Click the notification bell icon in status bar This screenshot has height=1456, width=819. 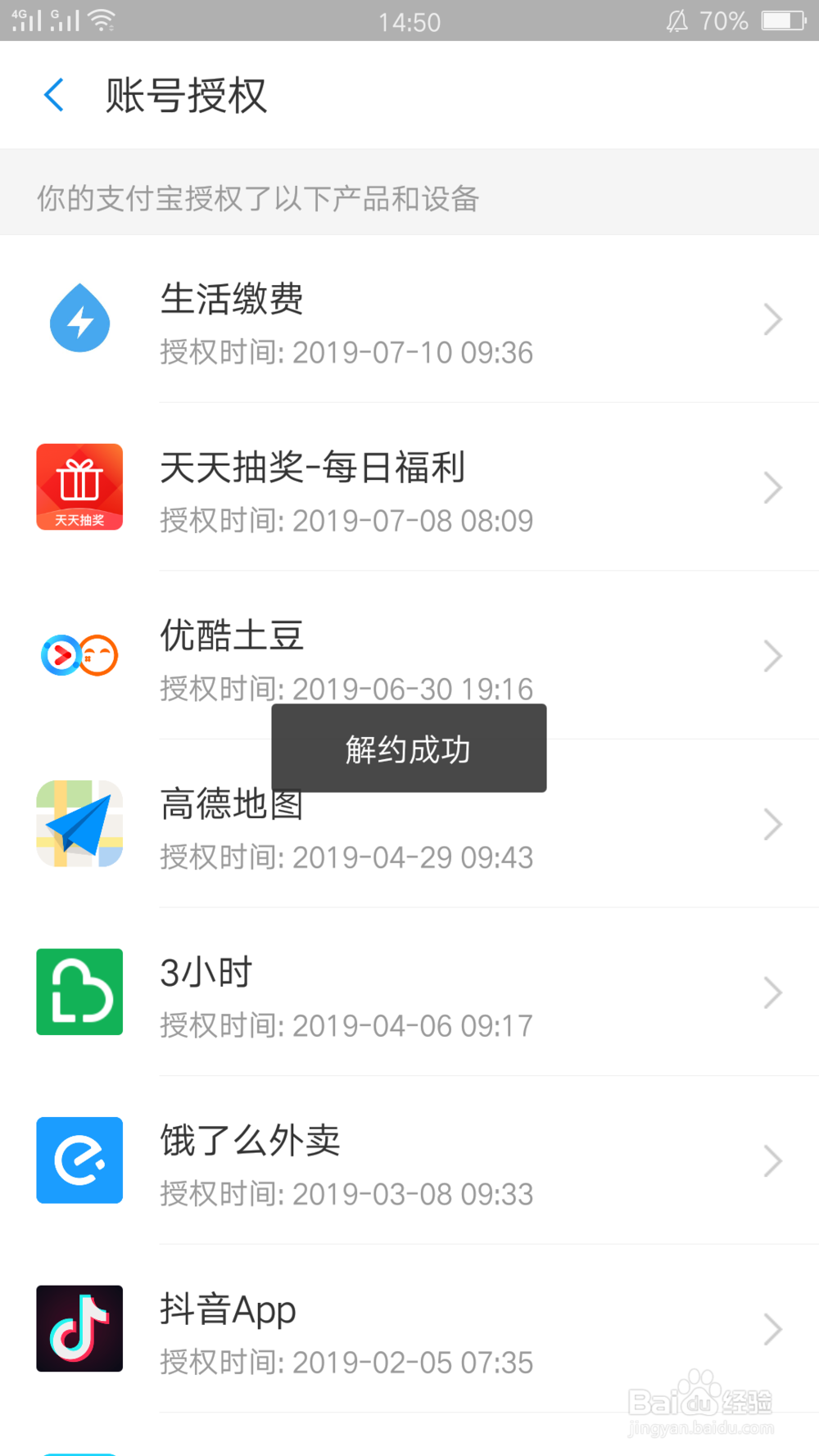[x=678, y=20]
